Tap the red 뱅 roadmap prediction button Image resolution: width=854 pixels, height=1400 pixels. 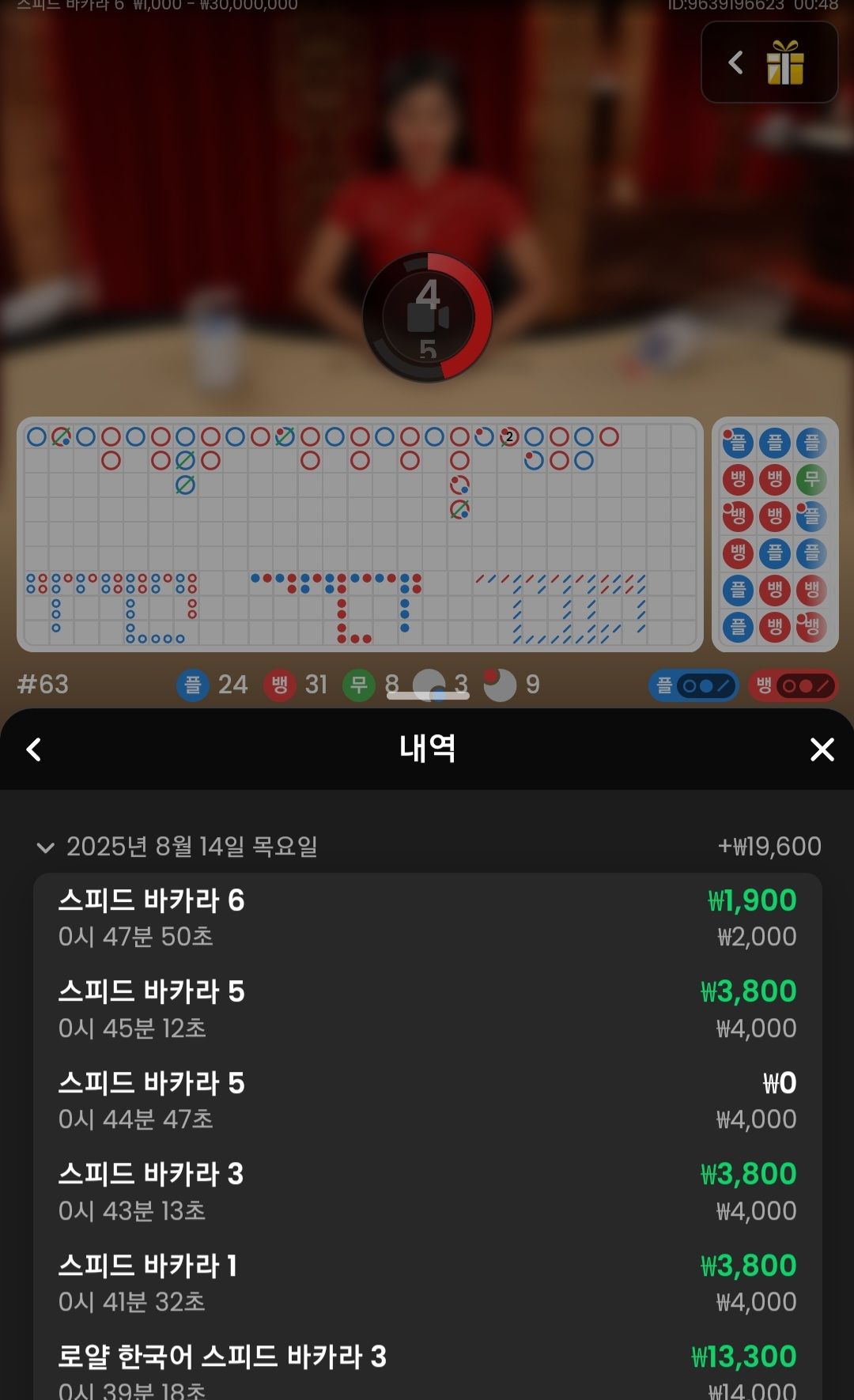pyautogui.click(x=792, y=685)
